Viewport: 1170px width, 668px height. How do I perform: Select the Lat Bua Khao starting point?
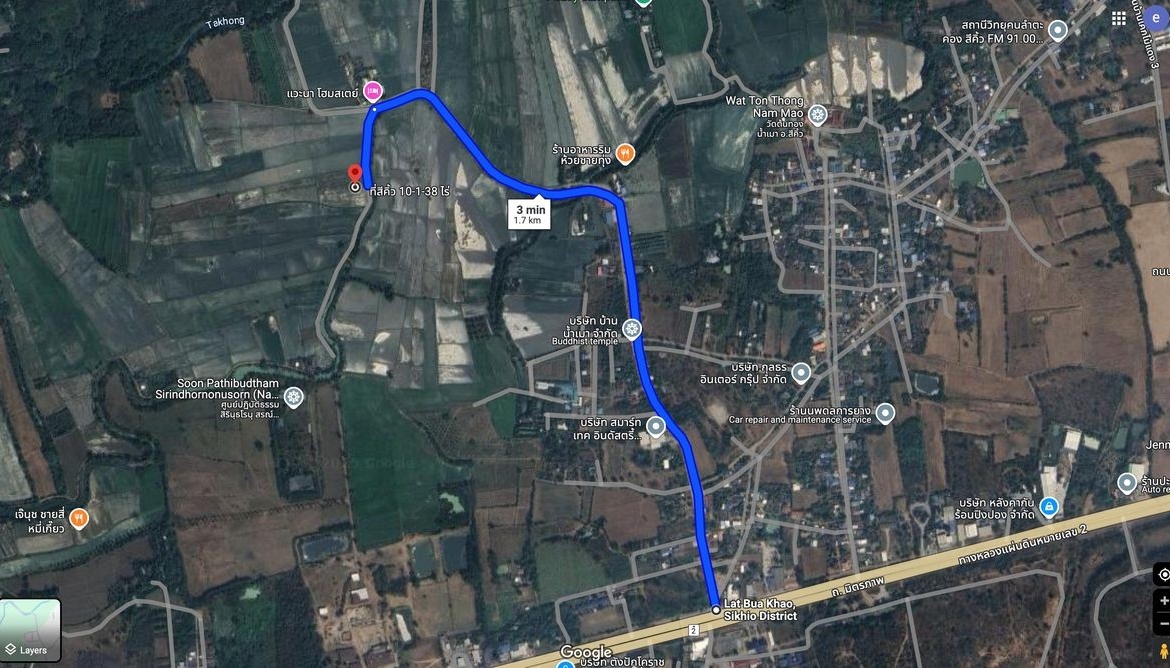[716, 609]
